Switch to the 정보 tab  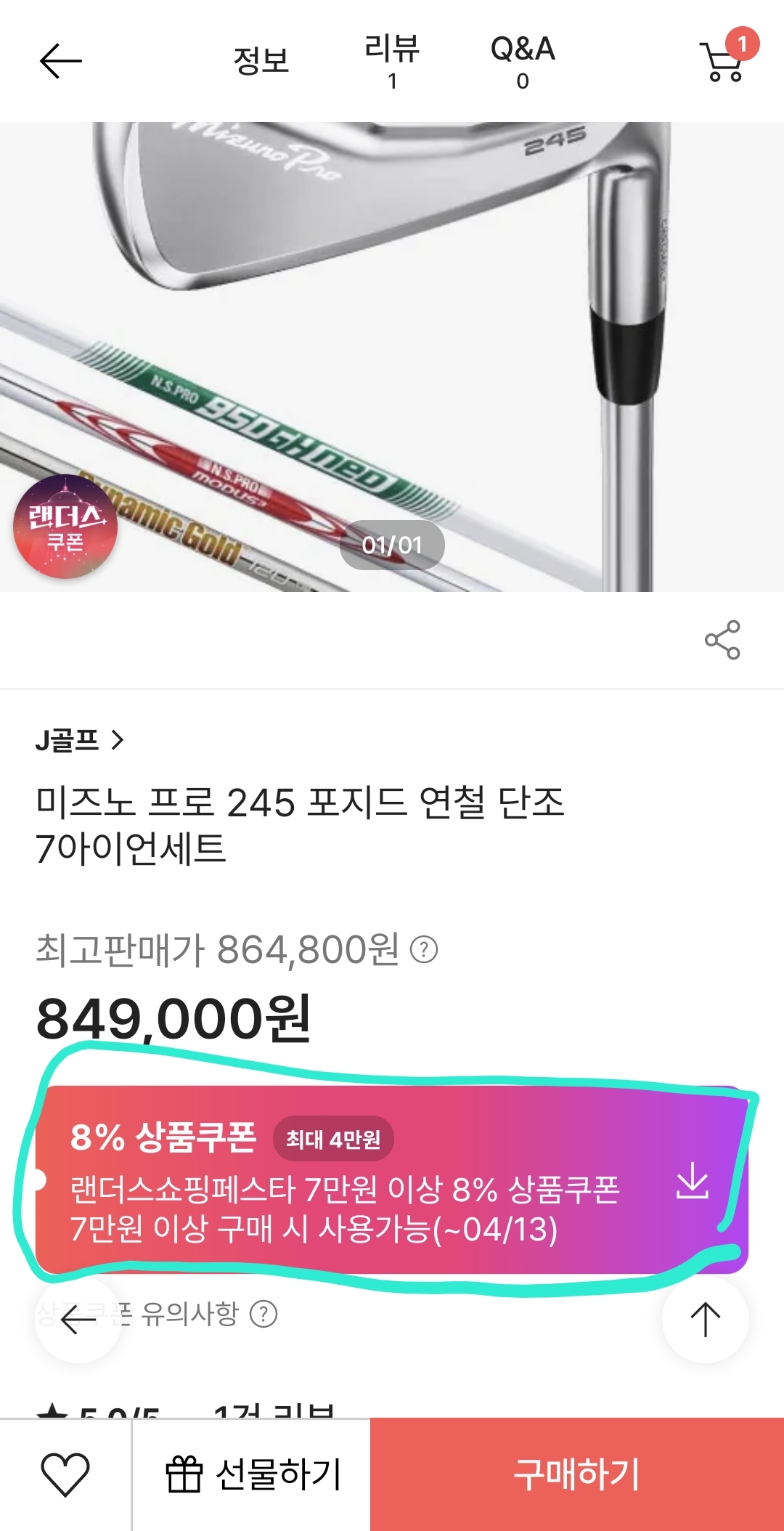coord(261,61)
